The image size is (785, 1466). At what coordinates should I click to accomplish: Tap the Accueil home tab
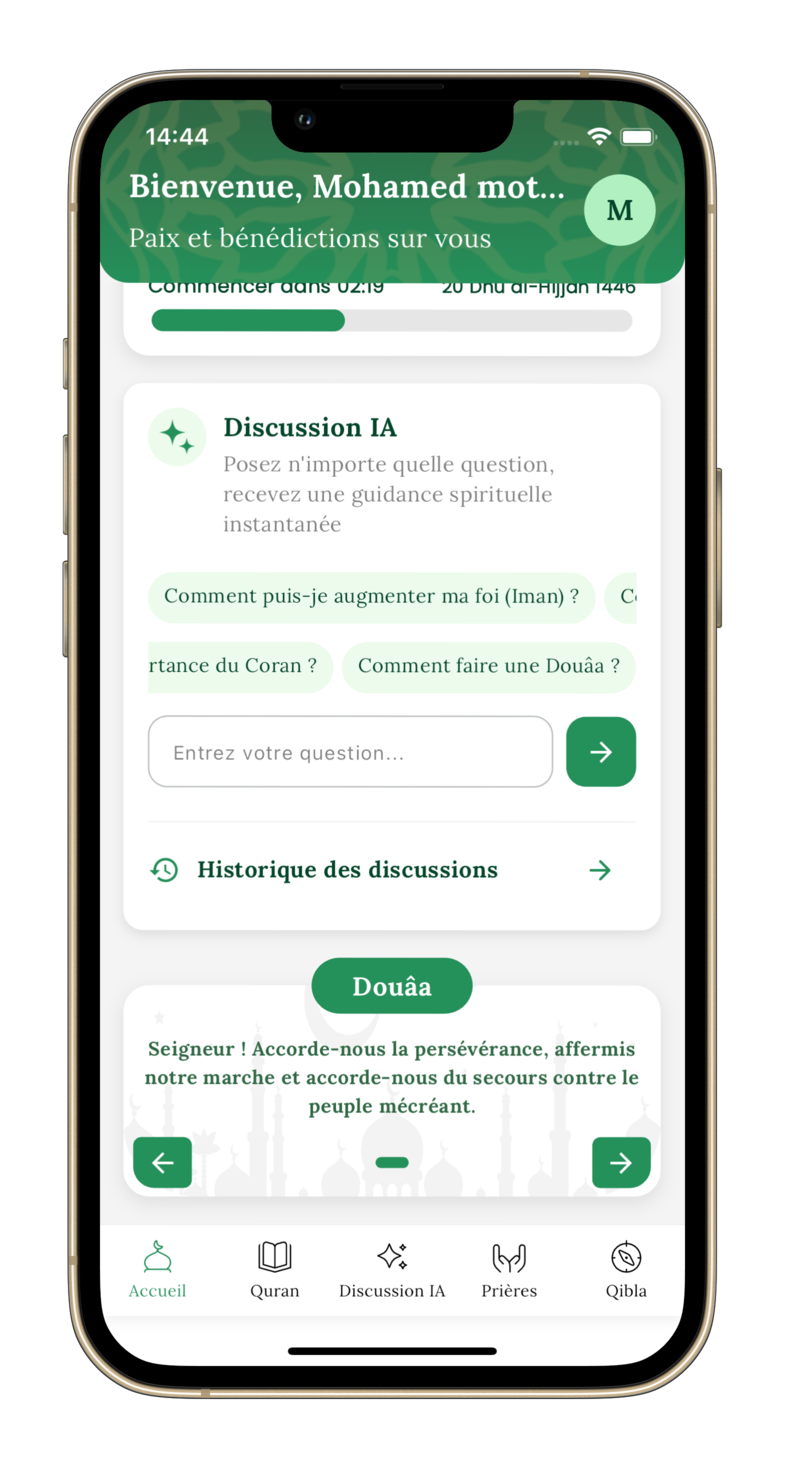(157, 1270)
